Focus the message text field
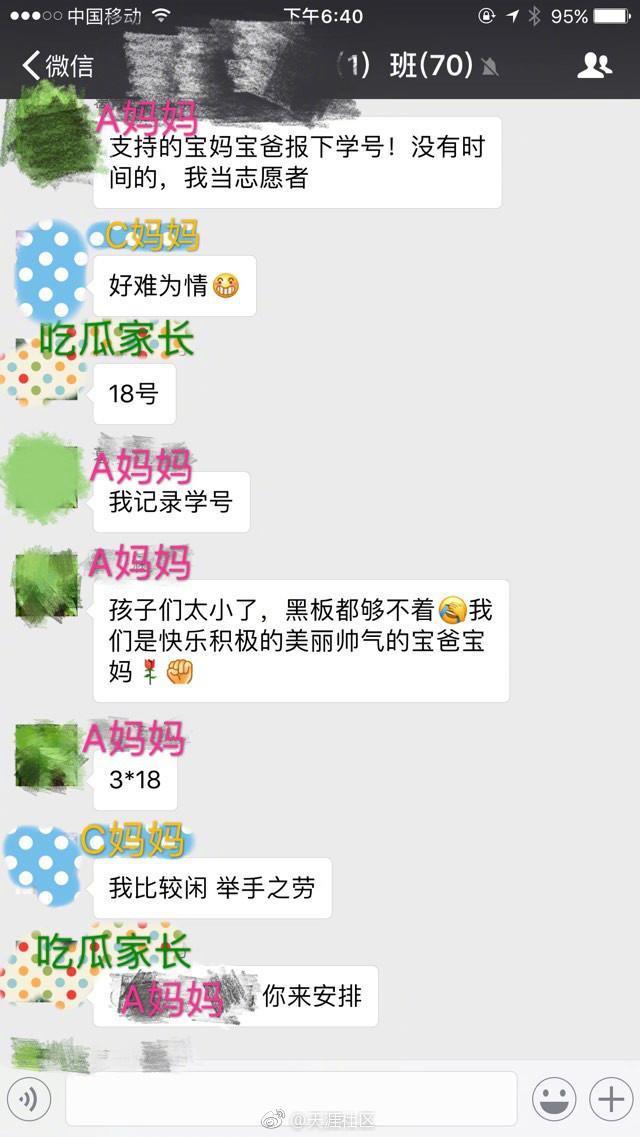The width and height of the screenshot is (640, 1137). click(x=291, y=1099)
